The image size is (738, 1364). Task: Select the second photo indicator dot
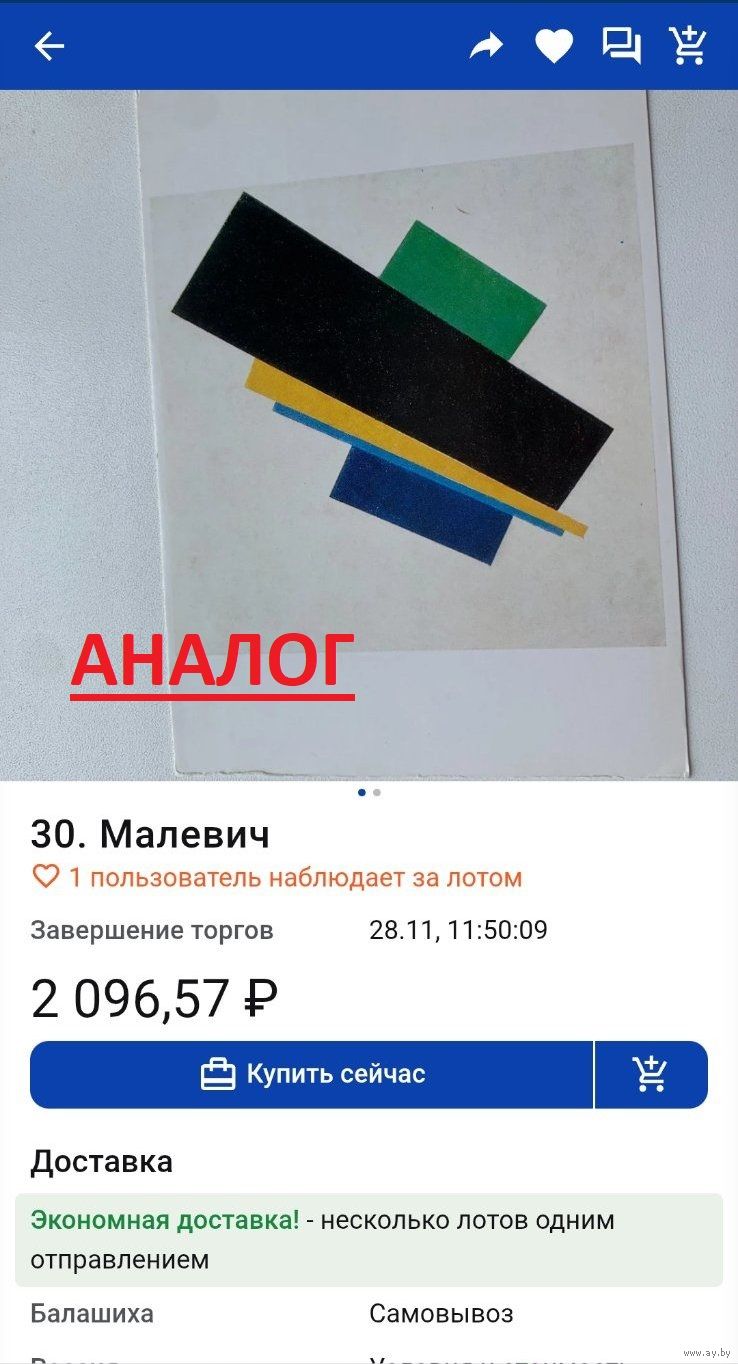click(377, 793)
